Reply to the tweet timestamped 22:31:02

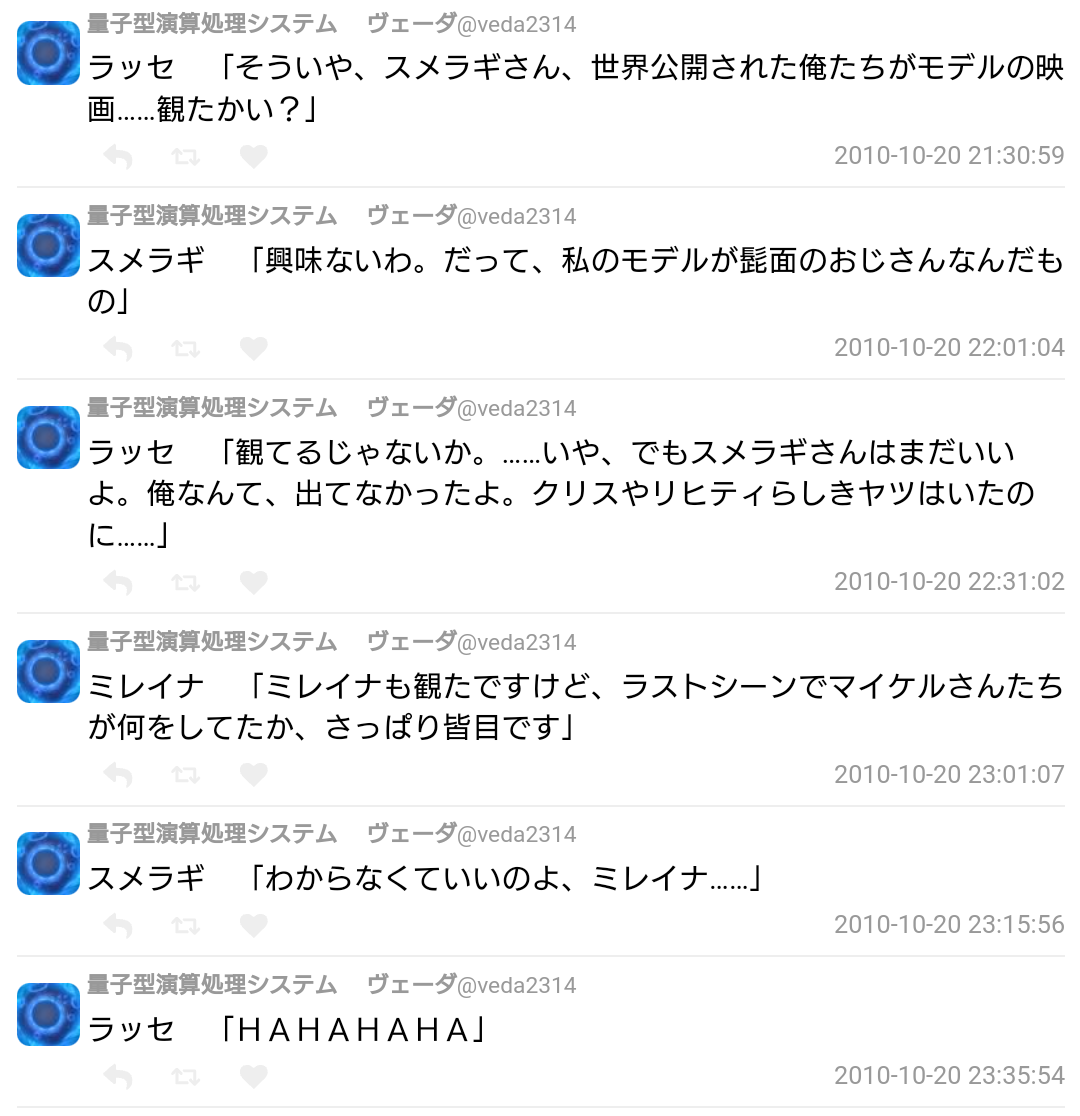tap(118, 583)
